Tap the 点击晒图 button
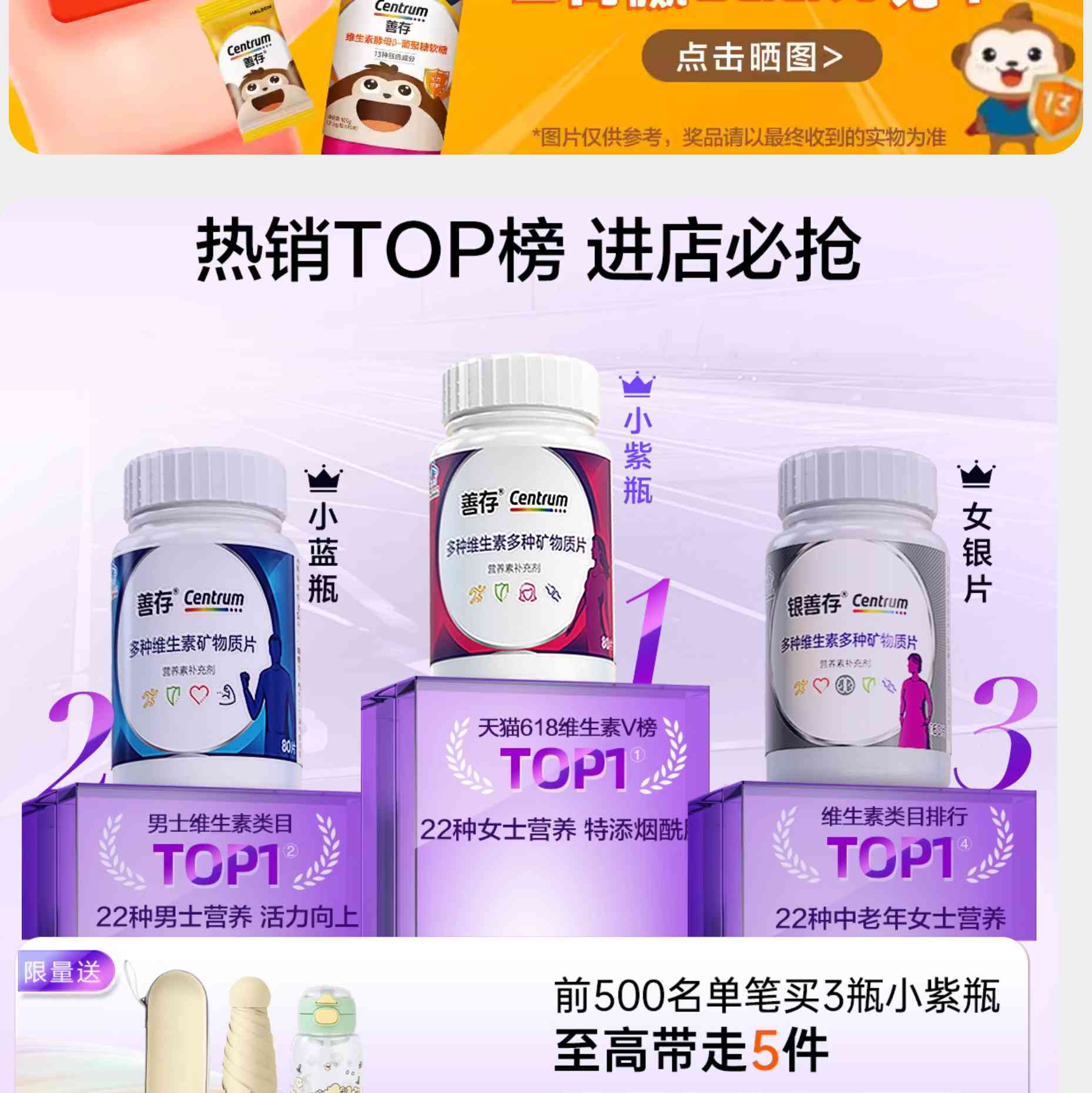This screenshot has width=1092, height=1093. [761, 57]
